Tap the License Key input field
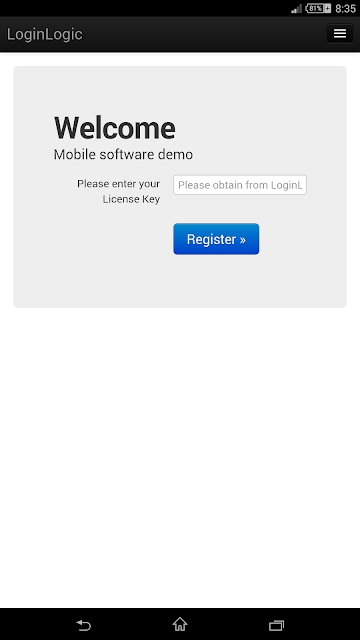Screen dimensions: 360x640 pyautogui.click(x=240, y=185)
